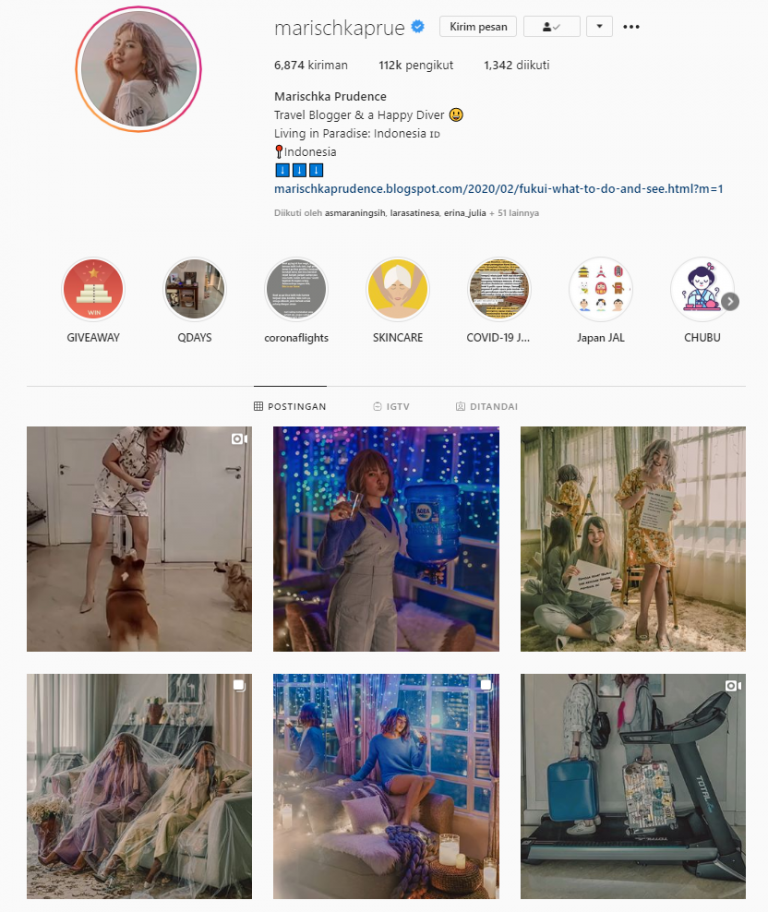Image resolution: width=768 pixels, height=912 pixels.
Task: Switch to the DITANDAI tab
Action: 486,407
